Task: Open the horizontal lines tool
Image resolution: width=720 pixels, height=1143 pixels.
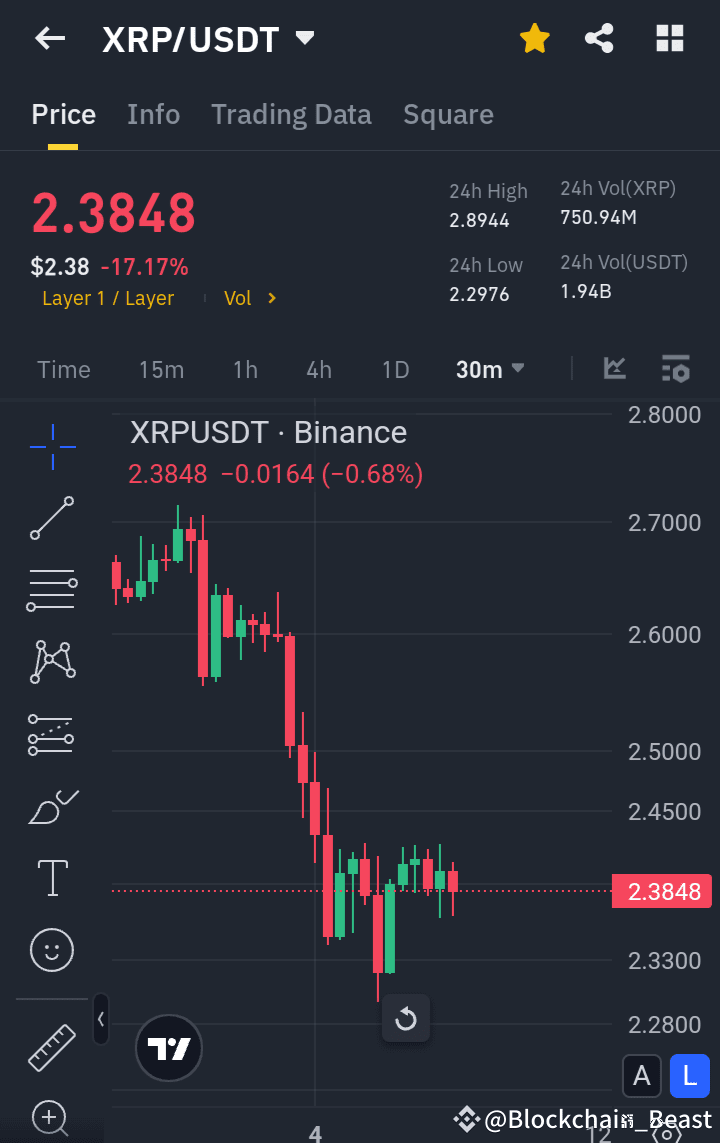Action: [x=51, y=590]
